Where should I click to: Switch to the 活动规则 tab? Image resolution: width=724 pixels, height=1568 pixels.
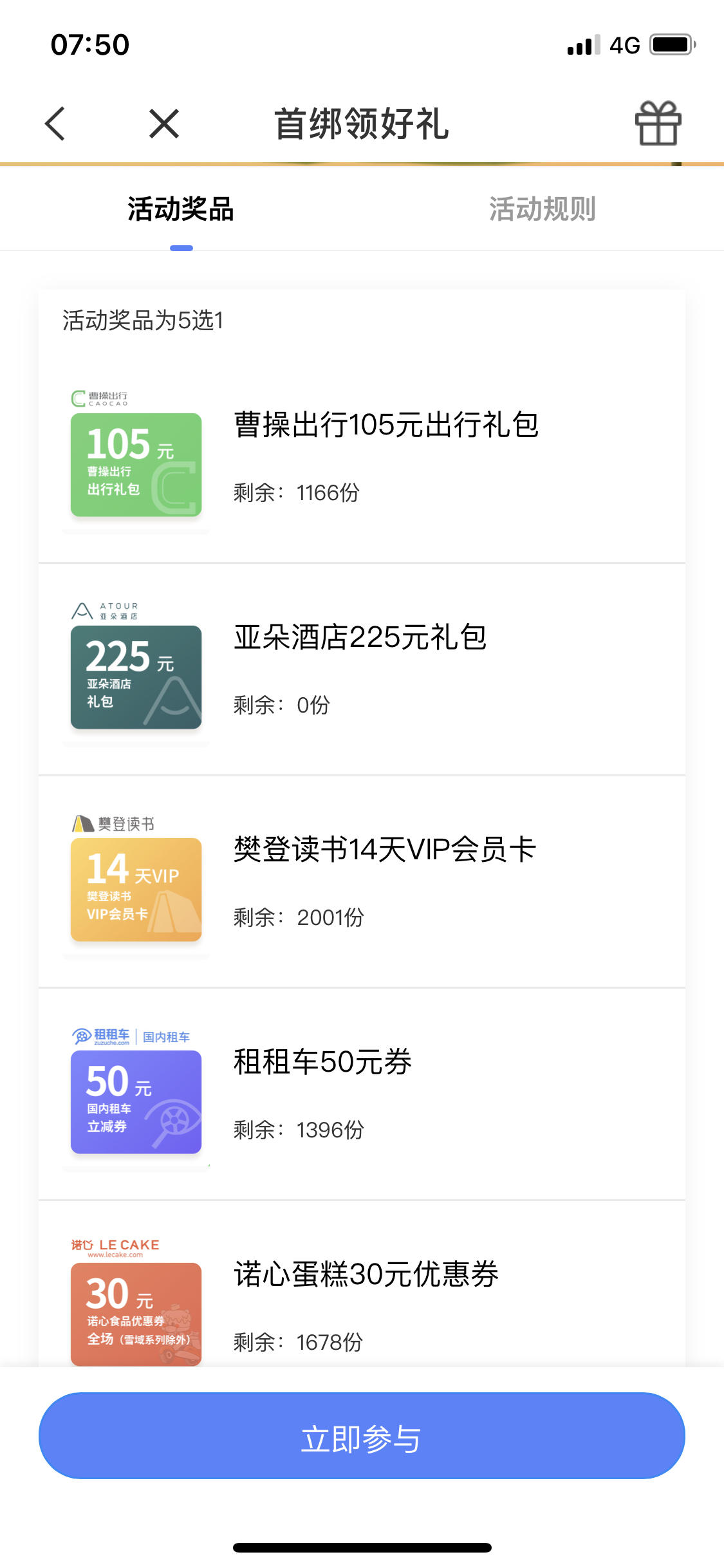542,209
